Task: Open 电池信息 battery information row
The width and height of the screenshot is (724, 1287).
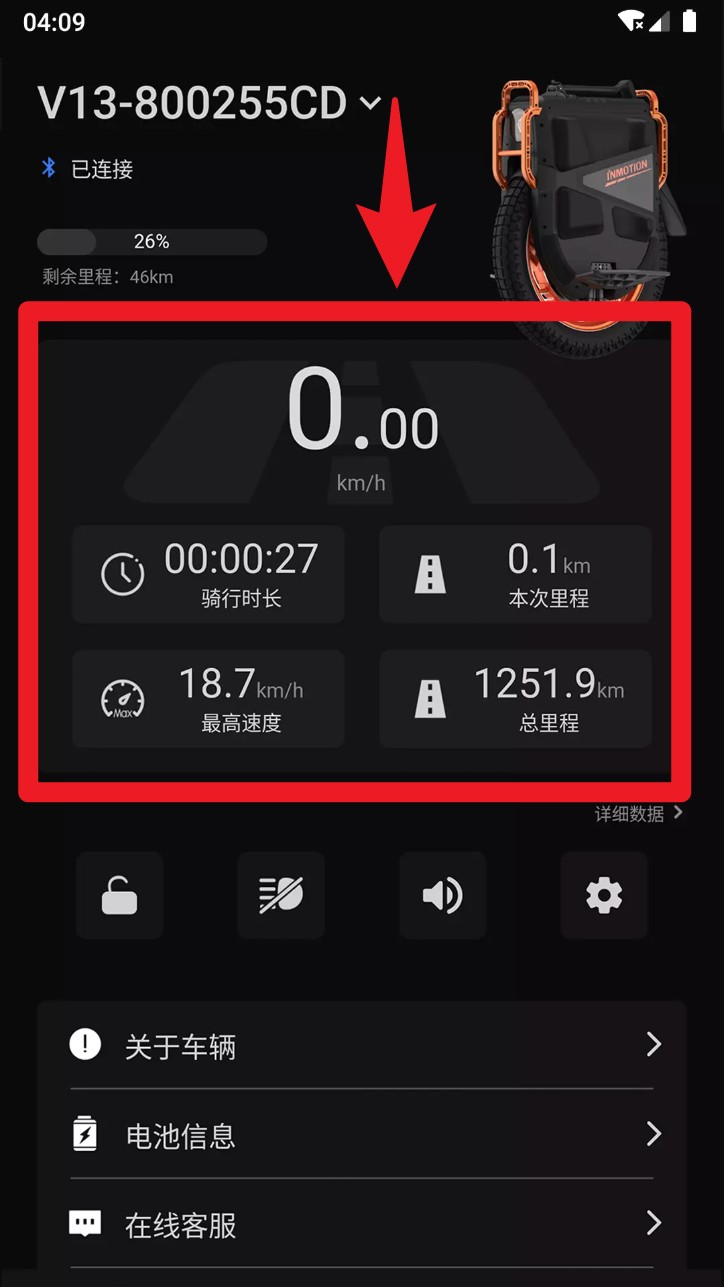Action: pos(362,1135)
